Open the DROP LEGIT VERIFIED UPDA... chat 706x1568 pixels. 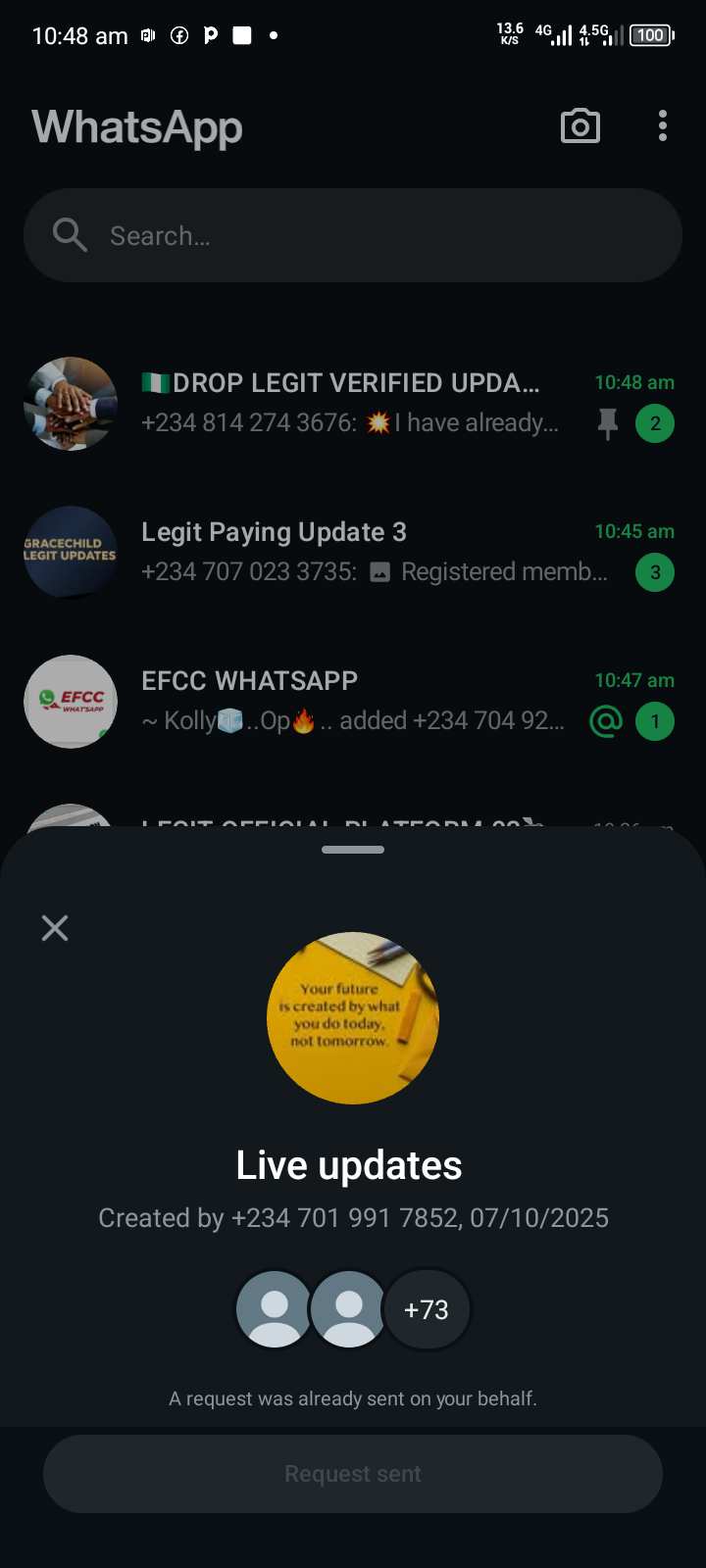(353, 403)
